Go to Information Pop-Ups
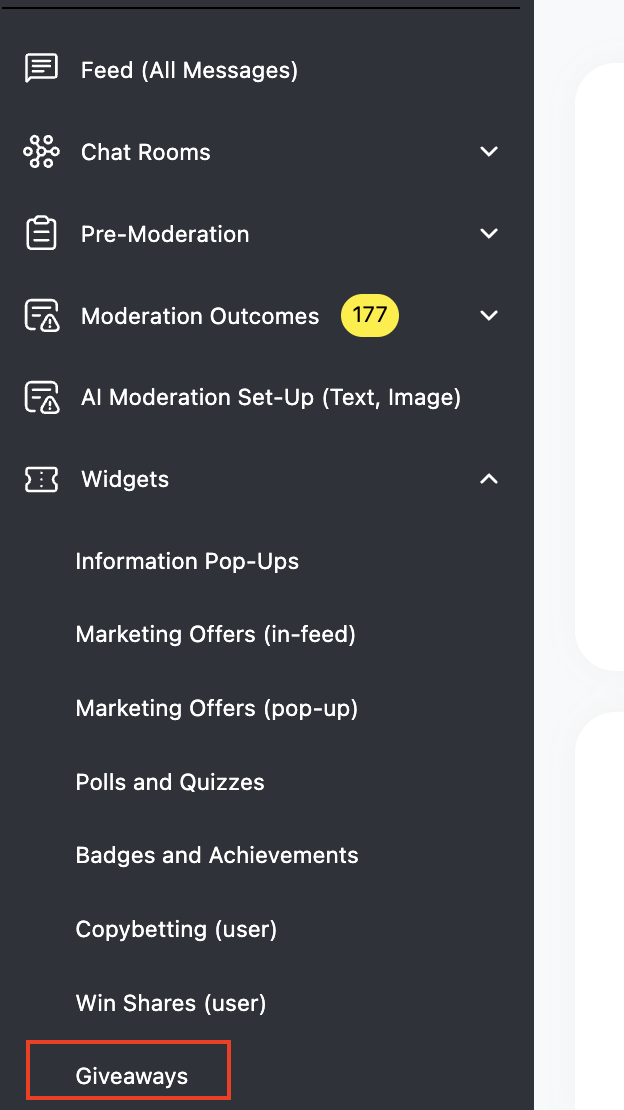The width and height of the screenshot is (624, 1110). pyautogui.click(x=187, y=561)
